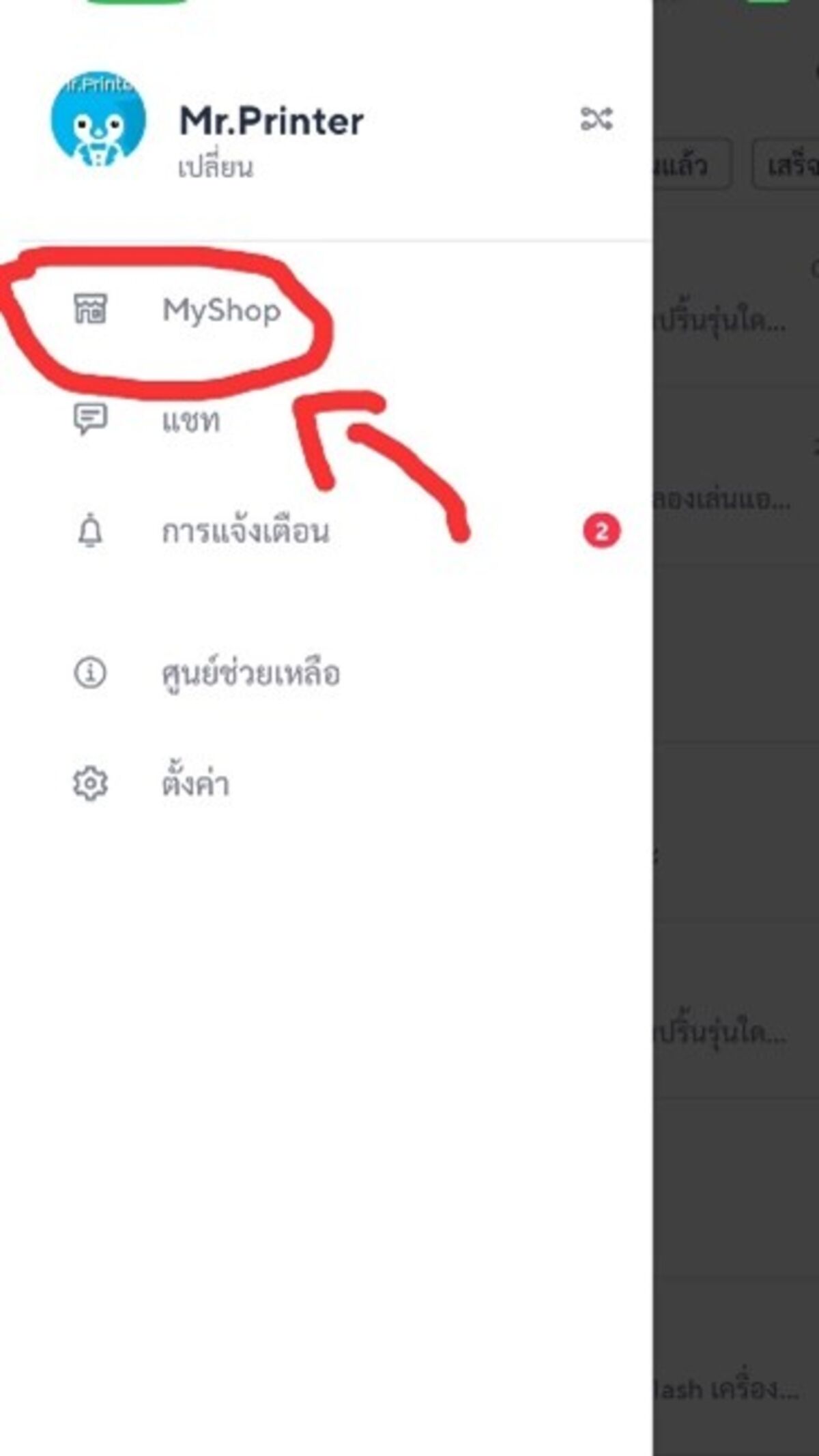Open the แชท menu item
This screenshot has width=819, height=1456.
point(190,420)
